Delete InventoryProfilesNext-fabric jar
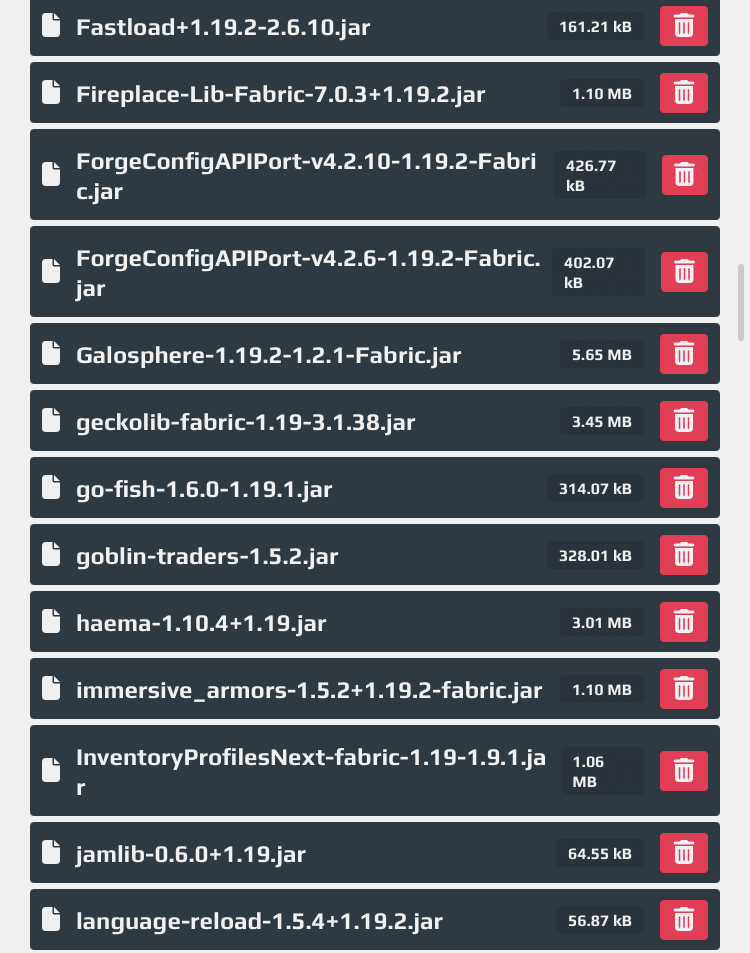Image resolution: width=750 pixels, height=953 pixels. tap(684, 771)
